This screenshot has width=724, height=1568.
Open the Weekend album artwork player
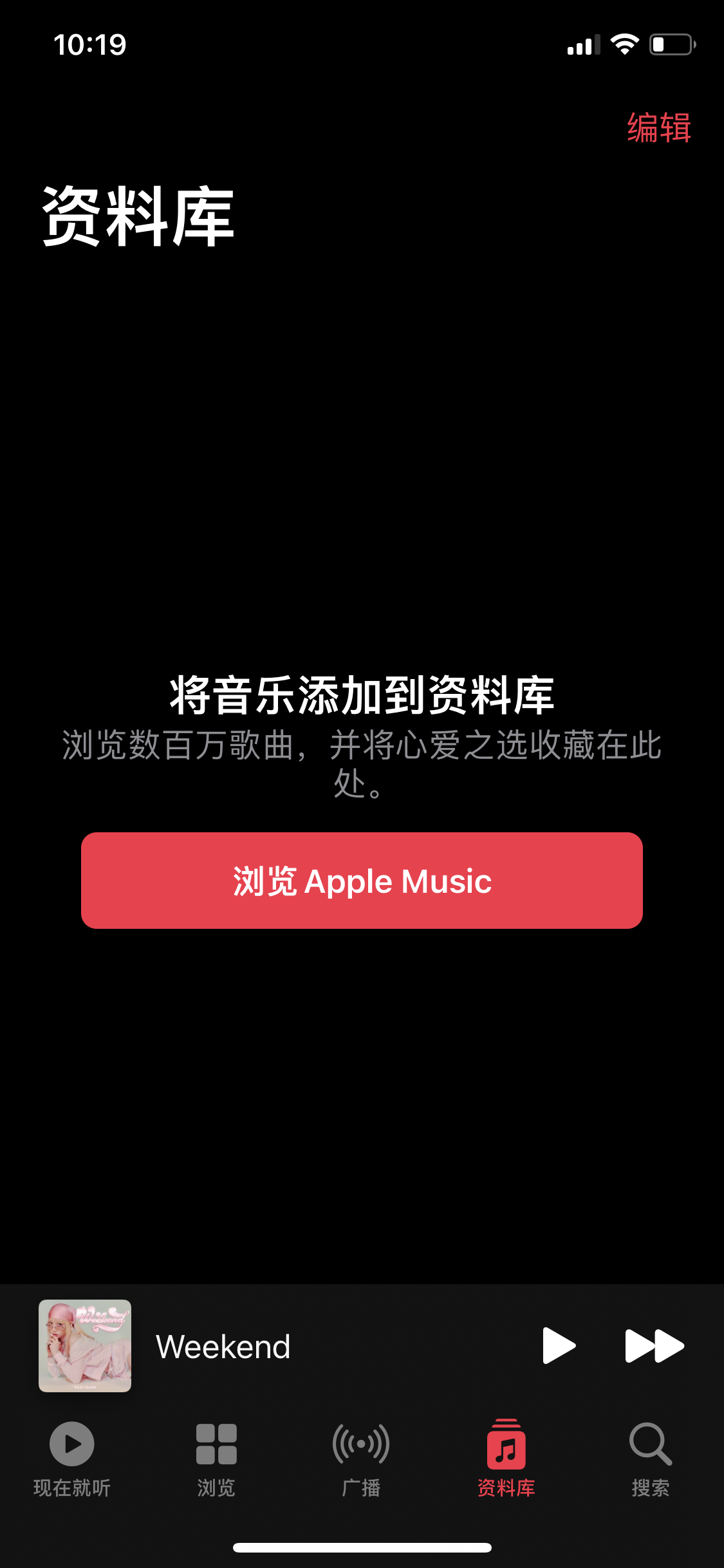point(85,1345)
